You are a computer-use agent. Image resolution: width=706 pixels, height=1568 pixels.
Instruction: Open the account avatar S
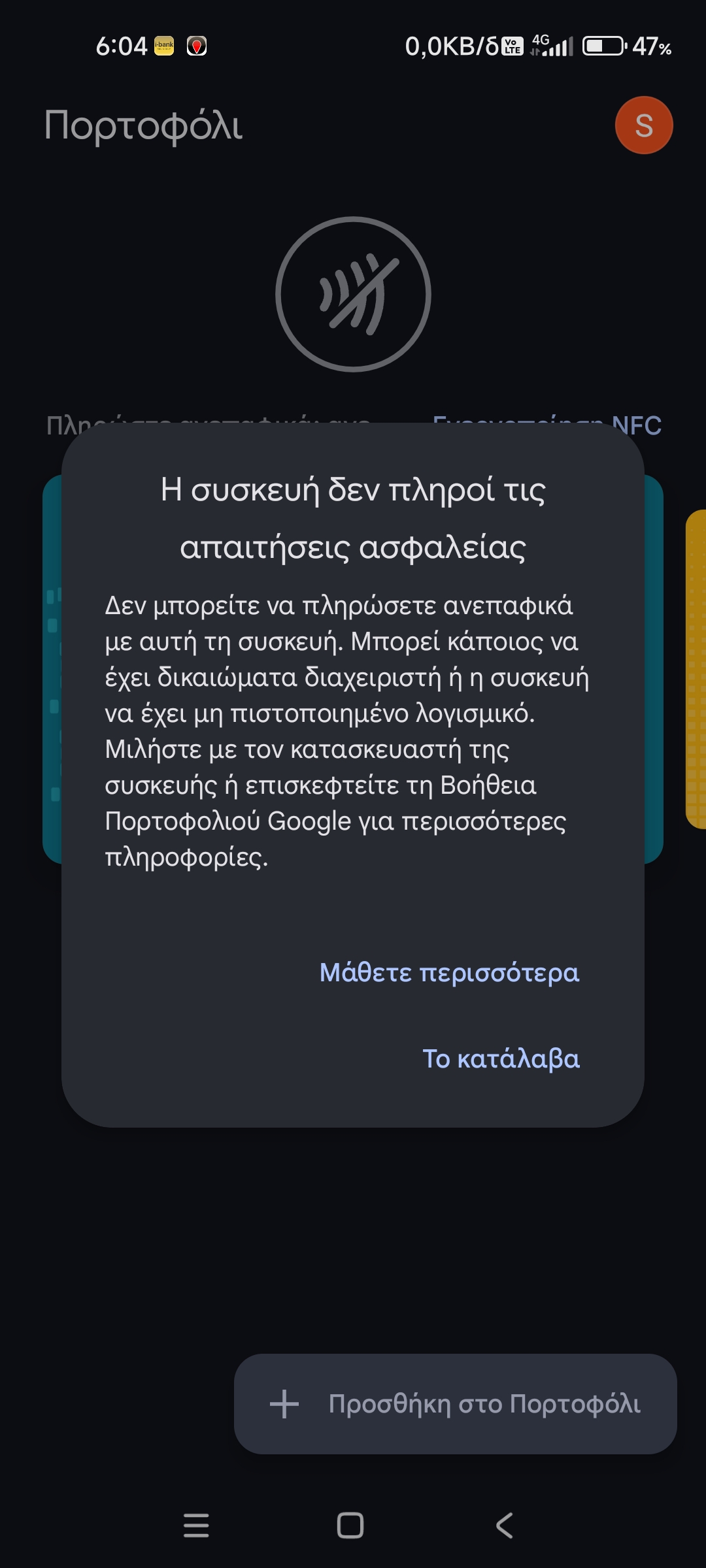click(643, 125)
